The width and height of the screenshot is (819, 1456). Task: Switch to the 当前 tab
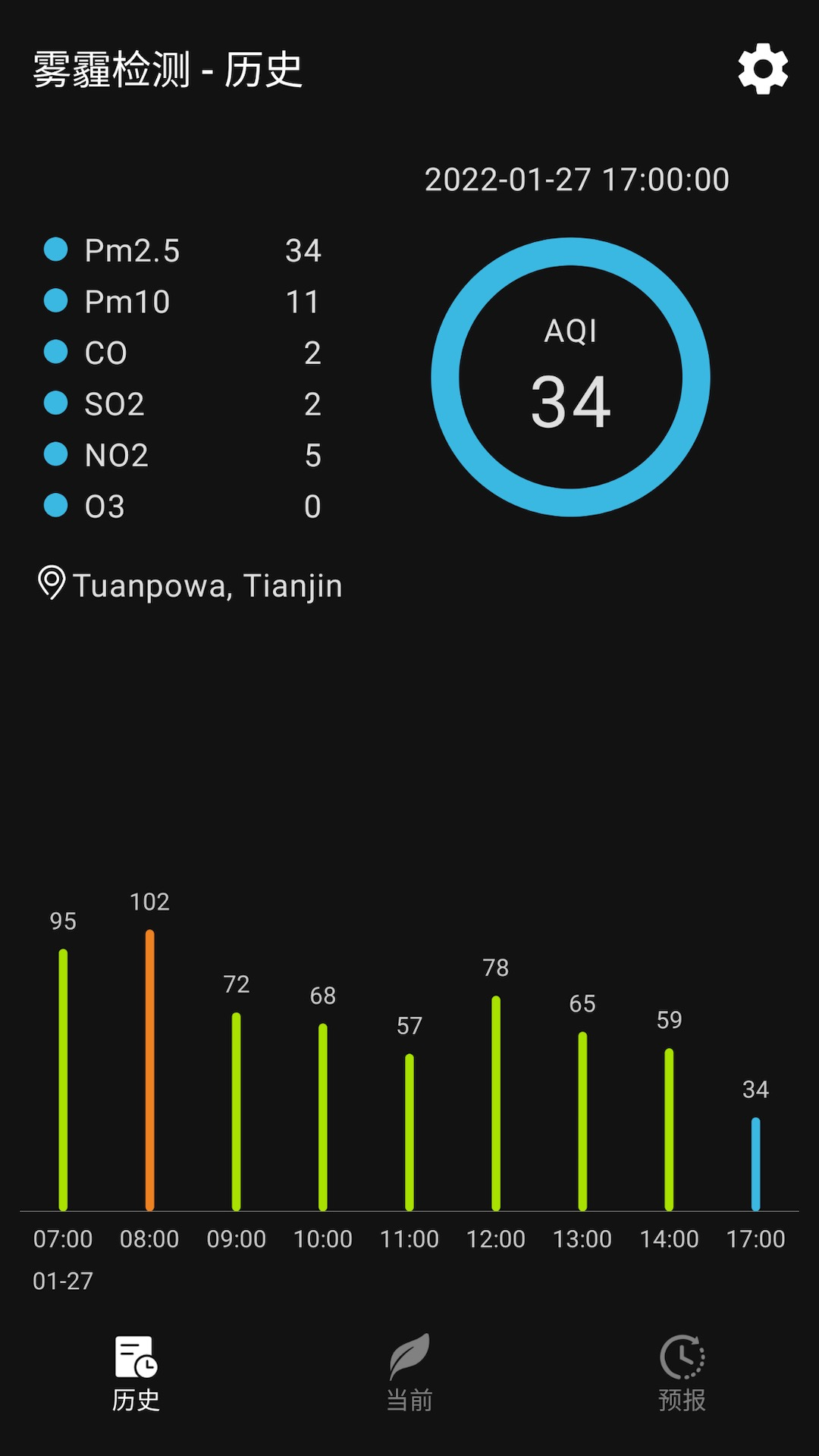pyautogui.click(x=409, y=1373)
